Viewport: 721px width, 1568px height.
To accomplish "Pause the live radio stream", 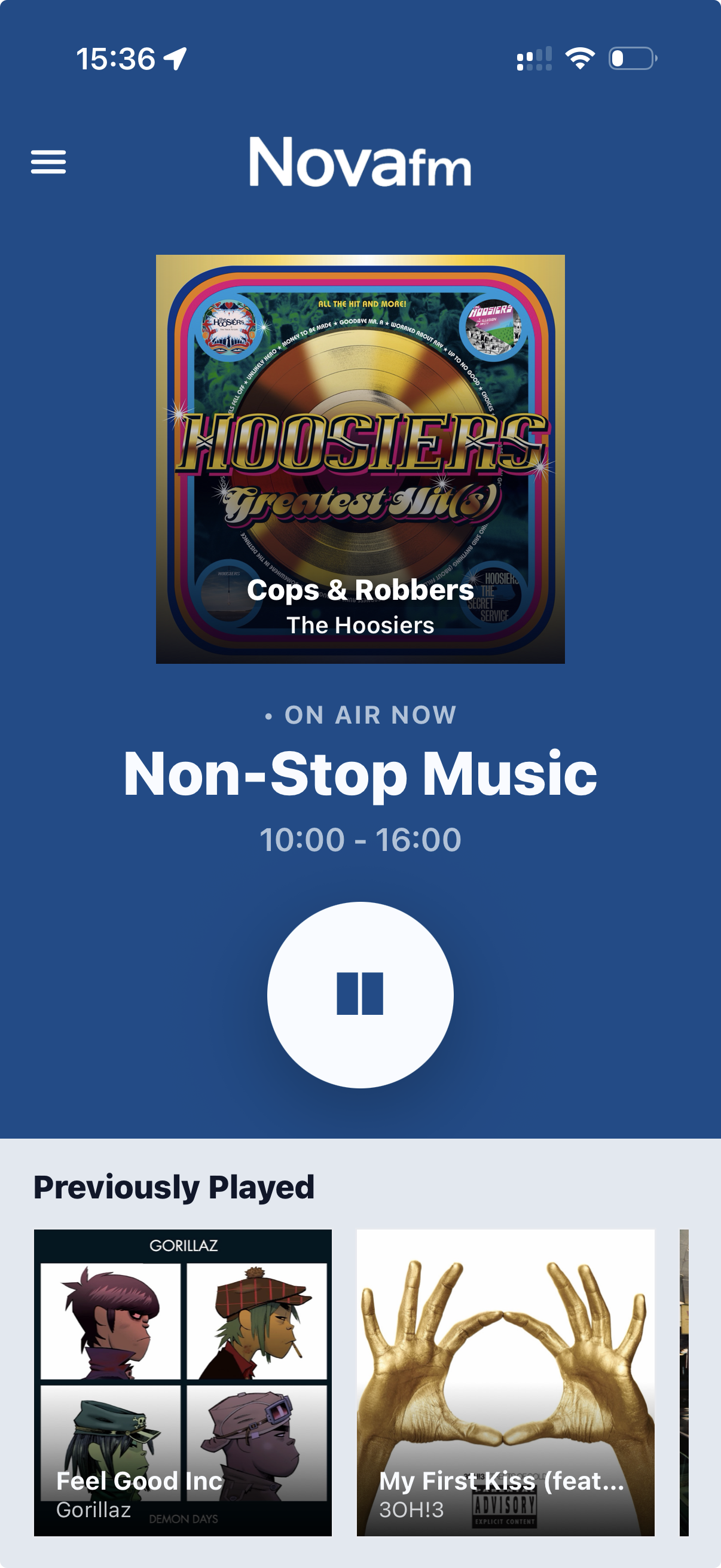I will [x=360, y=994].
